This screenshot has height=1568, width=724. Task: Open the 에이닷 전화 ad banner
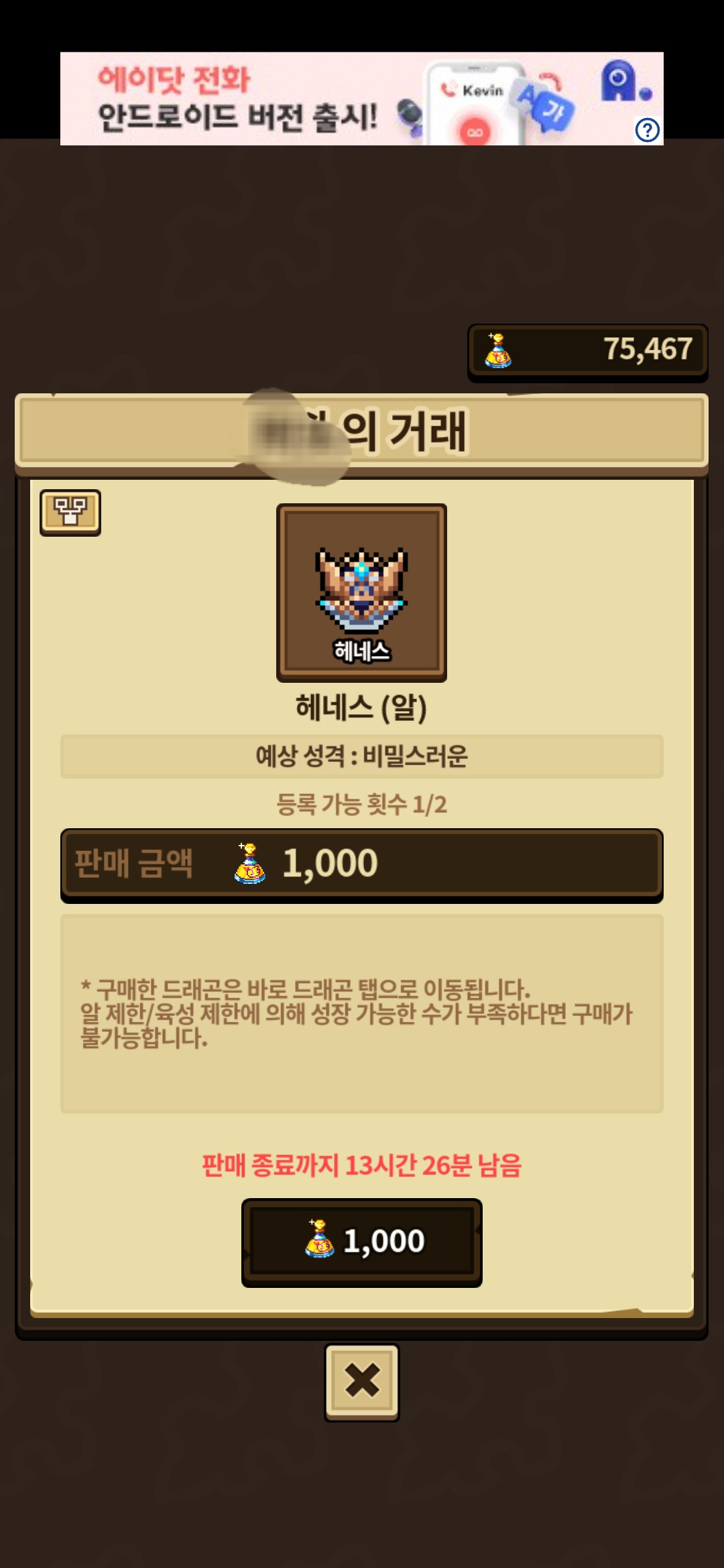[x=362, y=99]
